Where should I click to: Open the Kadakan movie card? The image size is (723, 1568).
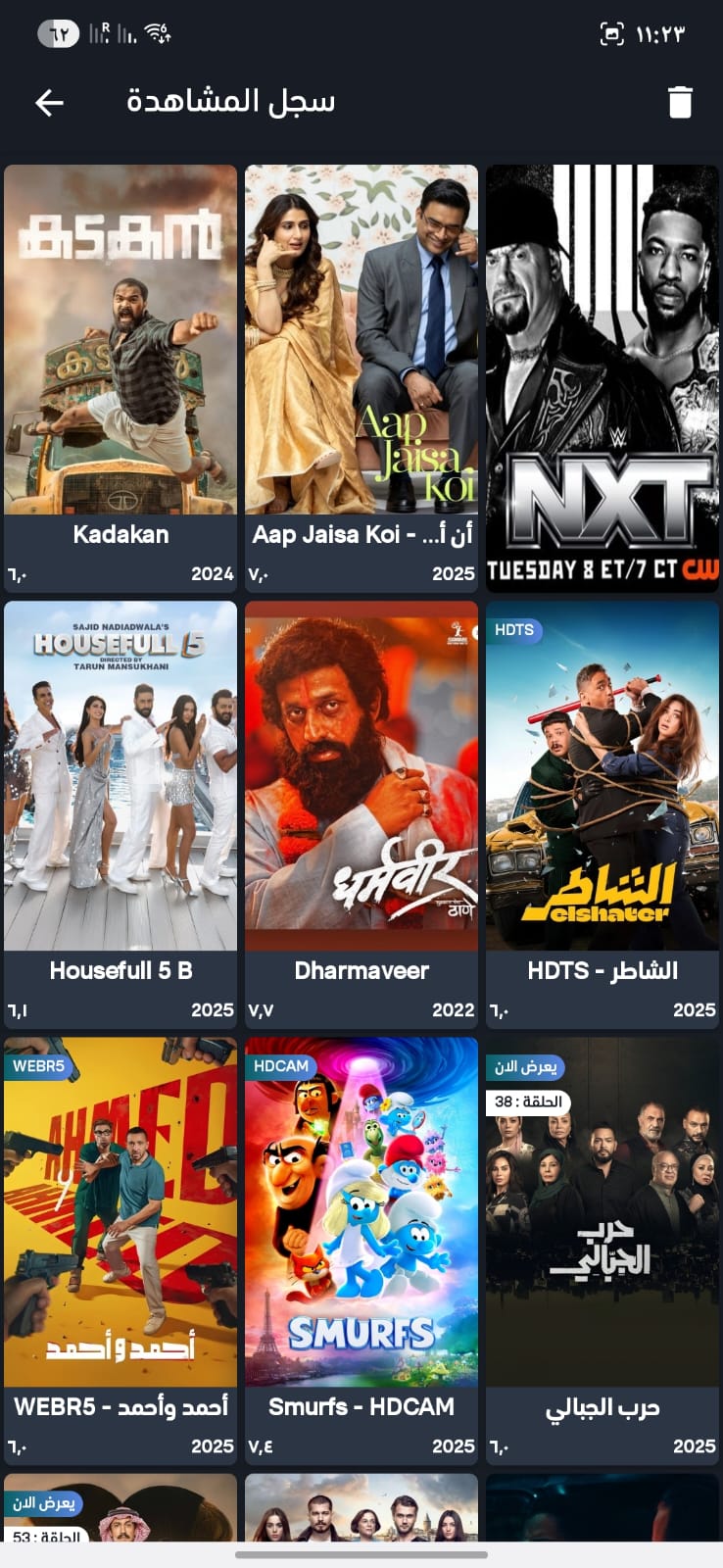pyautogui.click(x=120, y=378)
